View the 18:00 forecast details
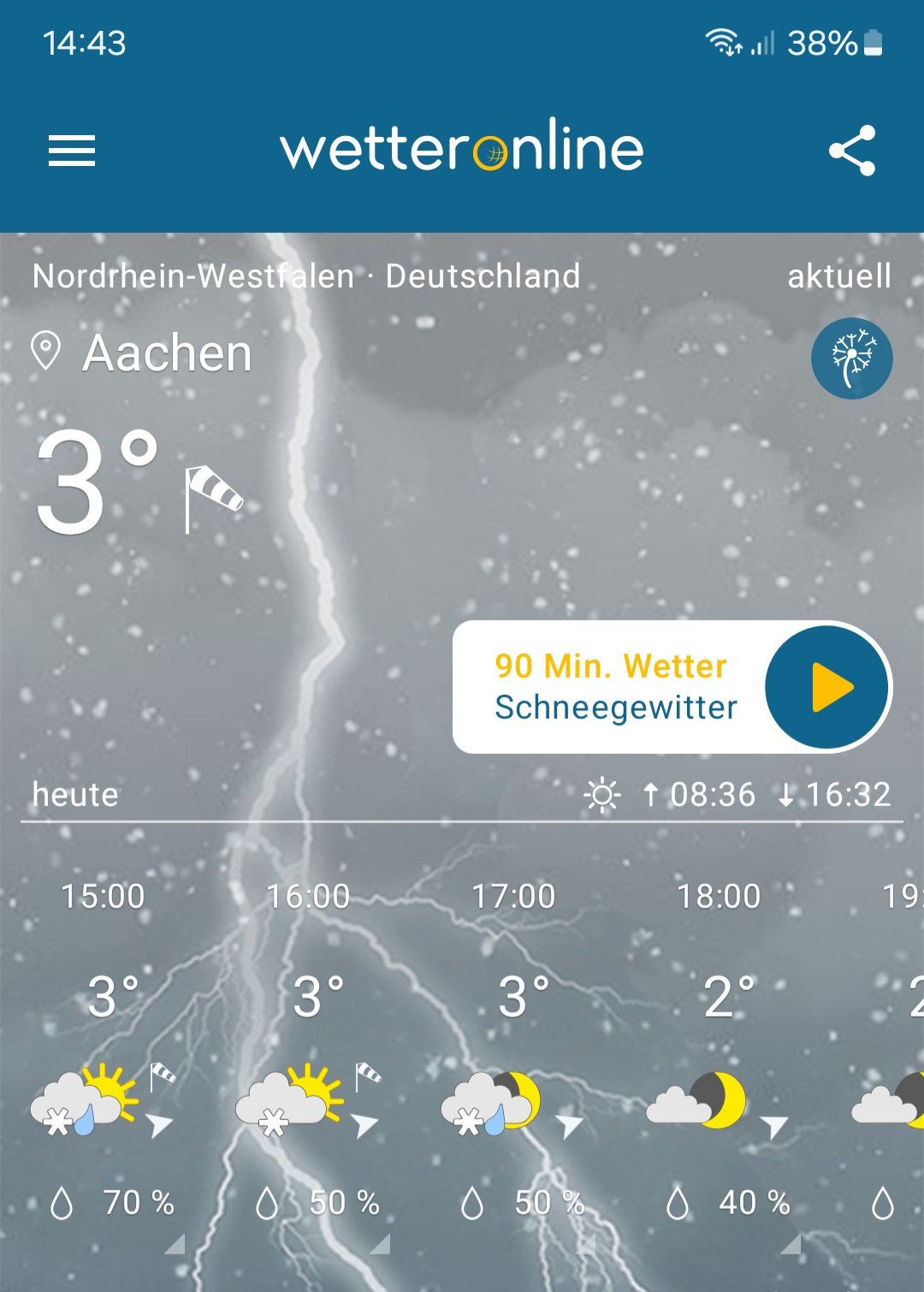The width and height of the screenshot is (924, 1292). 720,1052
